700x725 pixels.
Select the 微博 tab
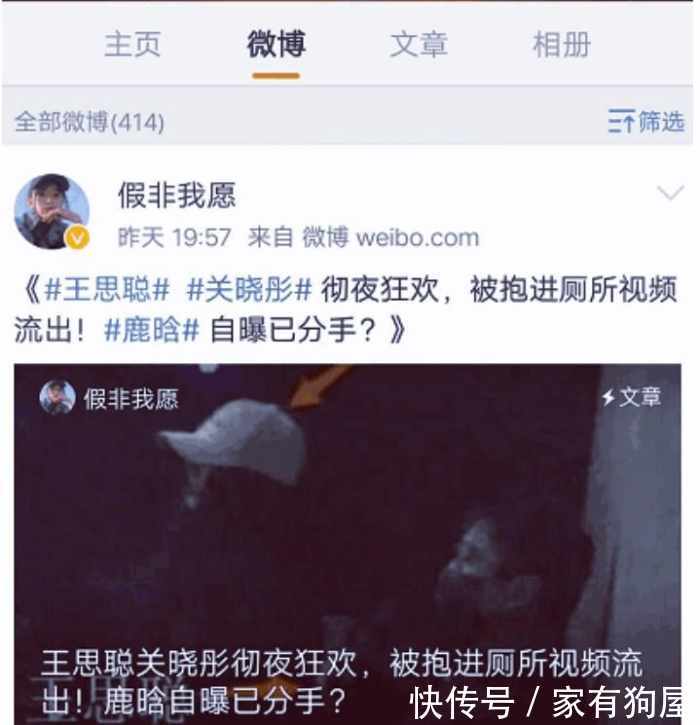275,45
